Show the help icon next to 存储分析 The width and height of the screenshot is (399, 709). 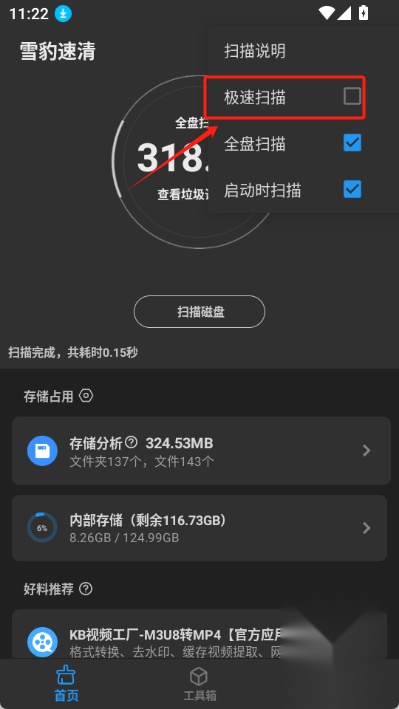pyautogui.click(x=131, y=442)
